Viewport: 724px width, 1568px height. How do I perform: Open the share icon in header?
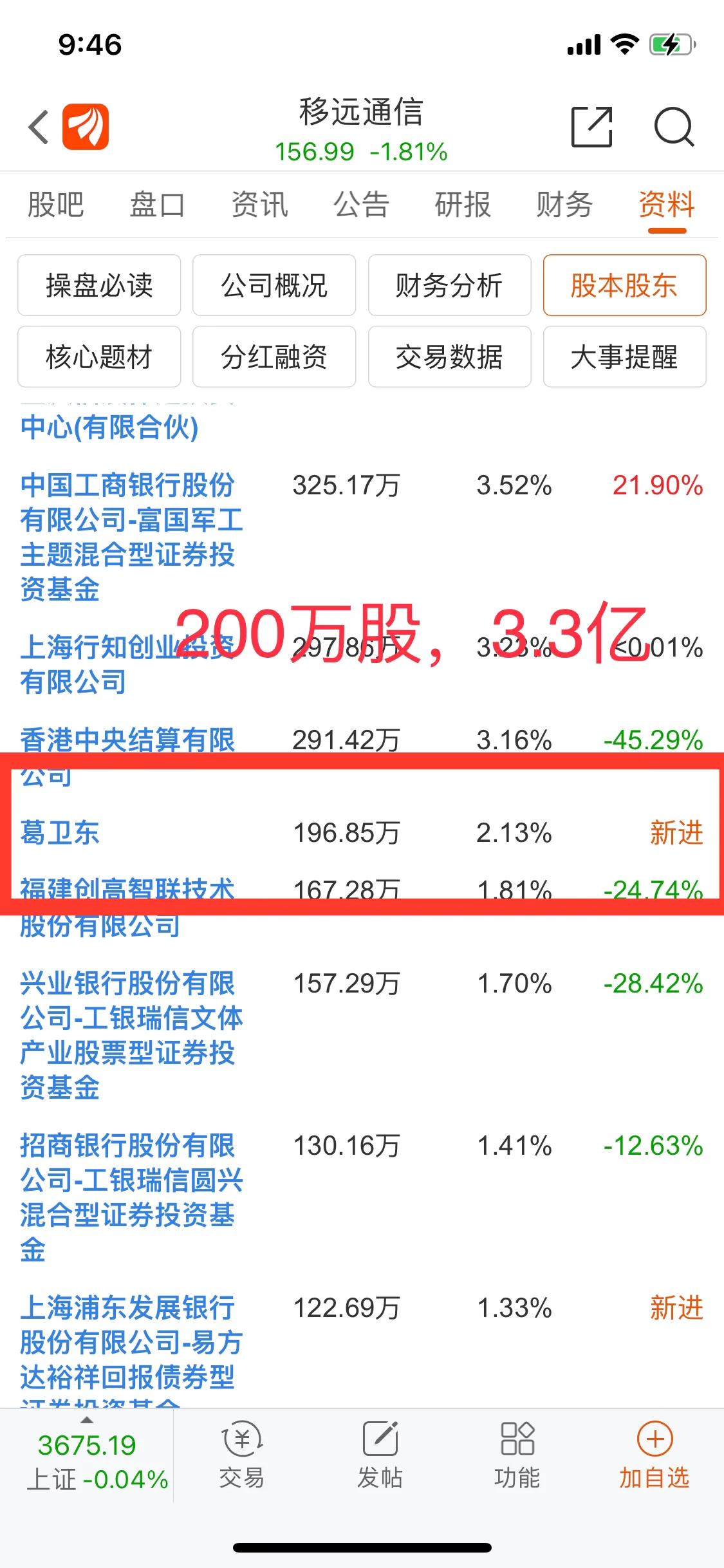click(591, 127)
